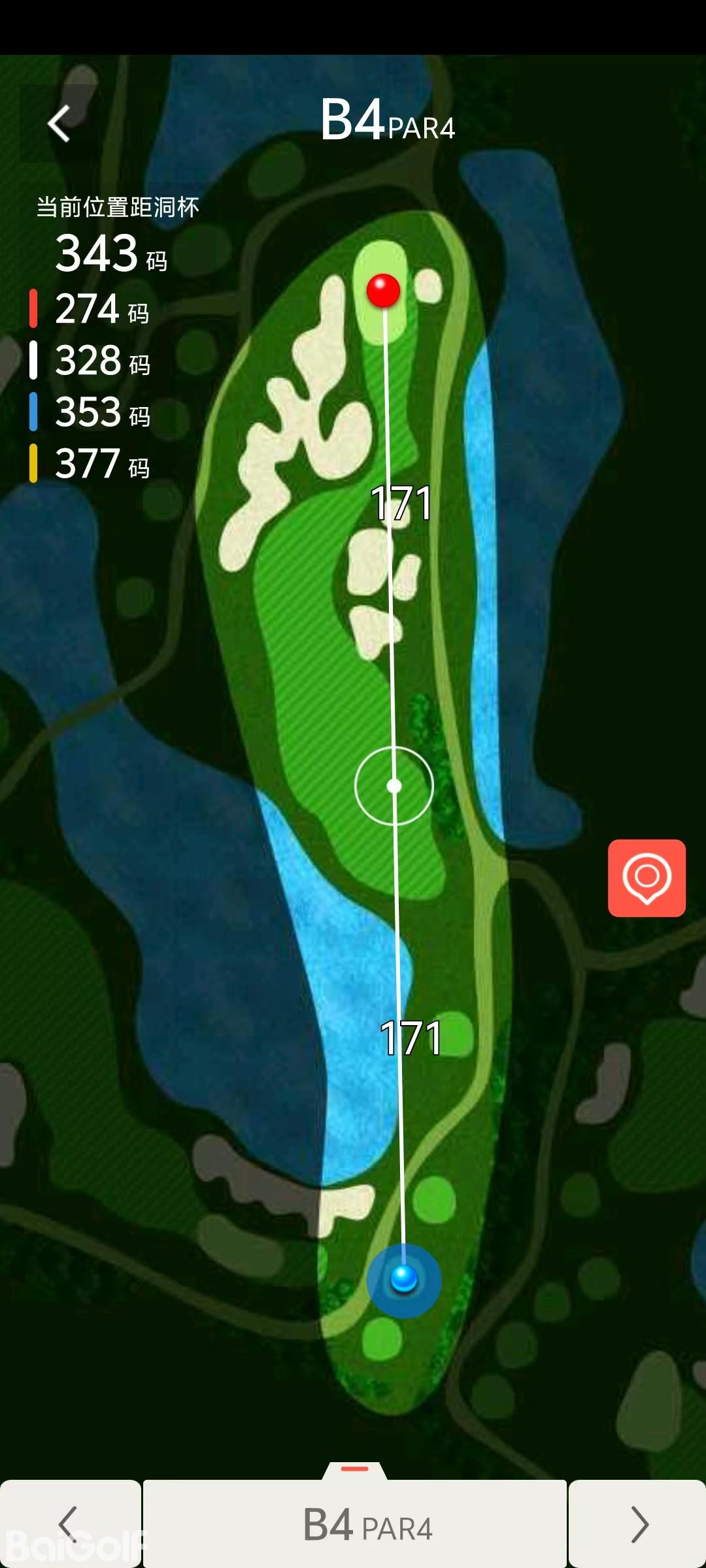706x1568 pixels.
Task: Tap the white target circle on fairway
Action: [x=394, y=786]
